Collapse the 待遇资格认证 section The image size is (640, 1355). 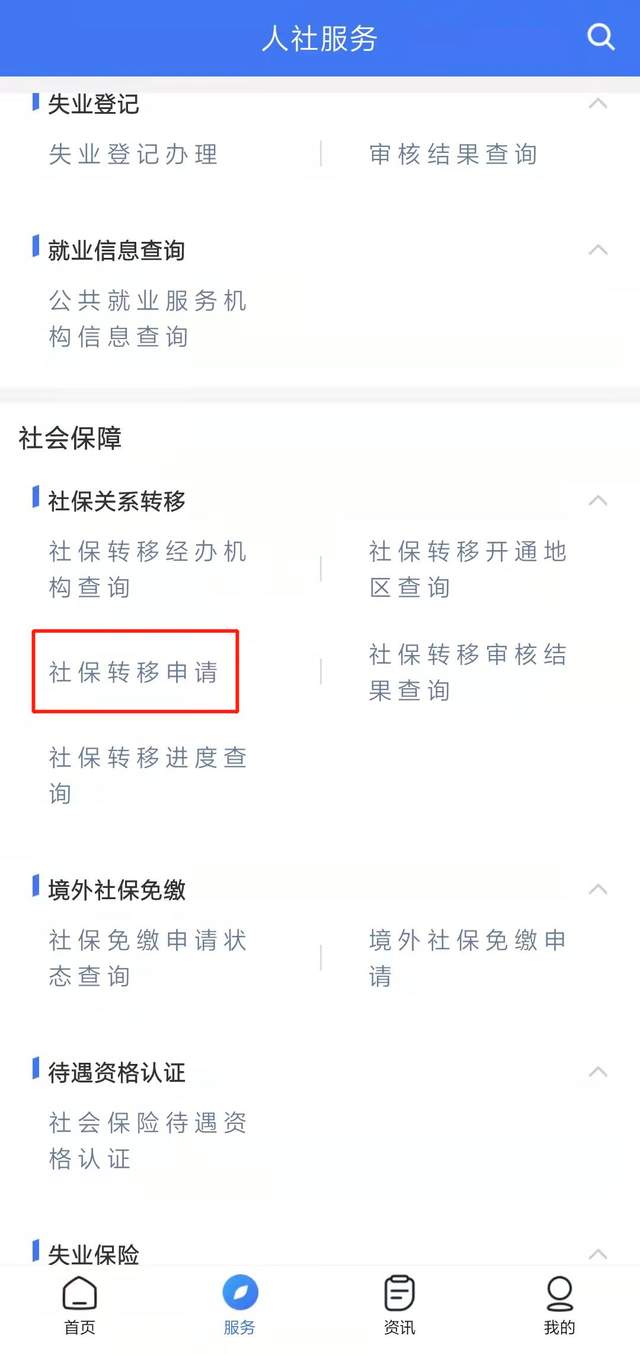coord(598,1072)
